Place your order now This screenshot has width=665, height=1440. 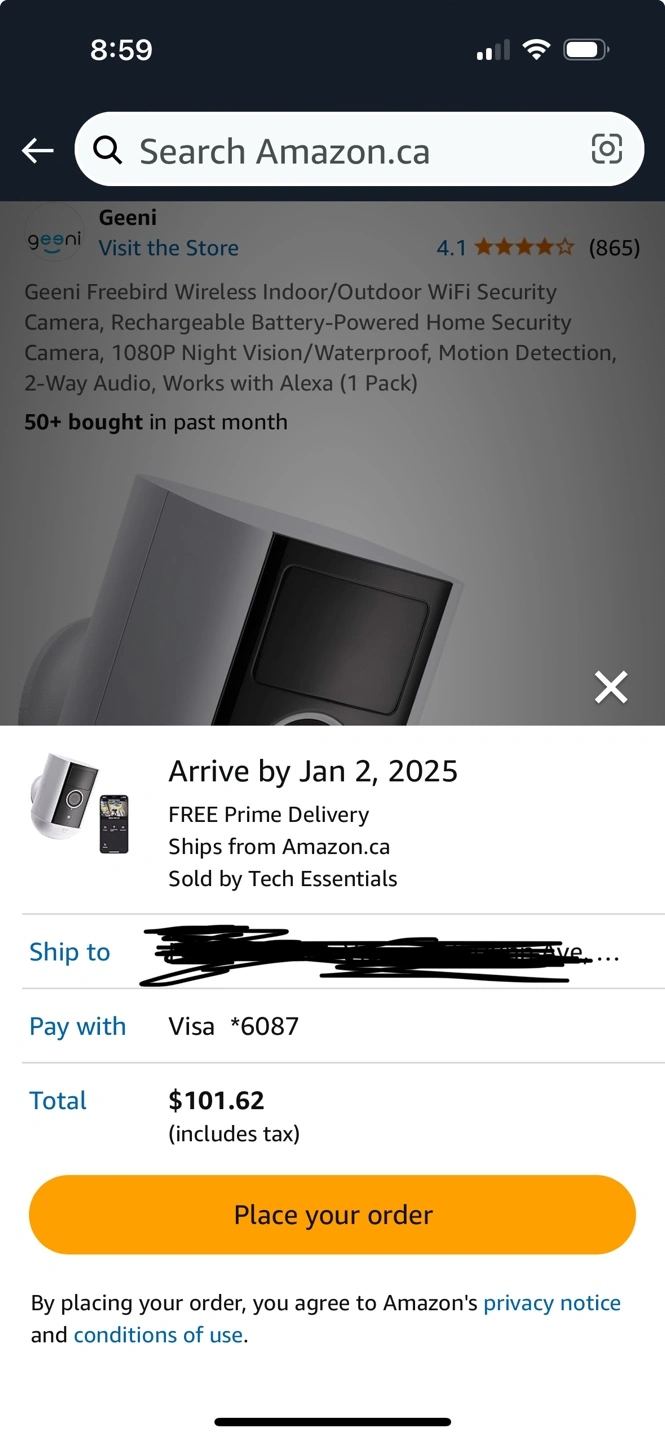(x=332, y=1214)
